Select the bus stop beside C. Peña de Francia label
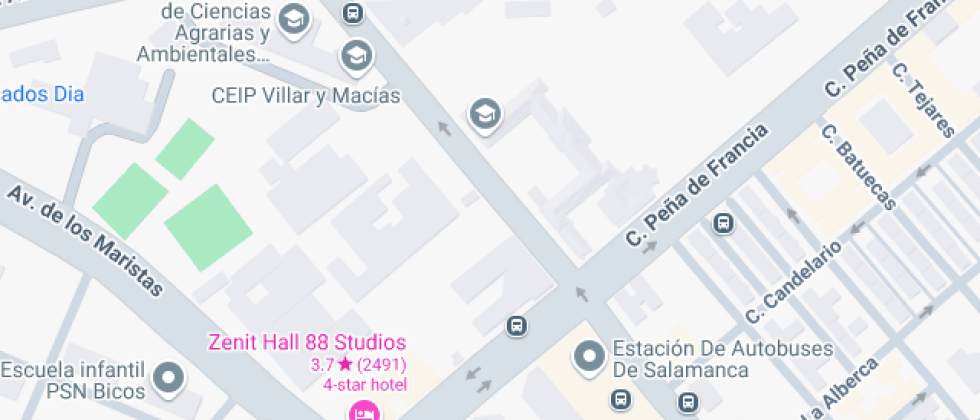 [x=723, y=222]
